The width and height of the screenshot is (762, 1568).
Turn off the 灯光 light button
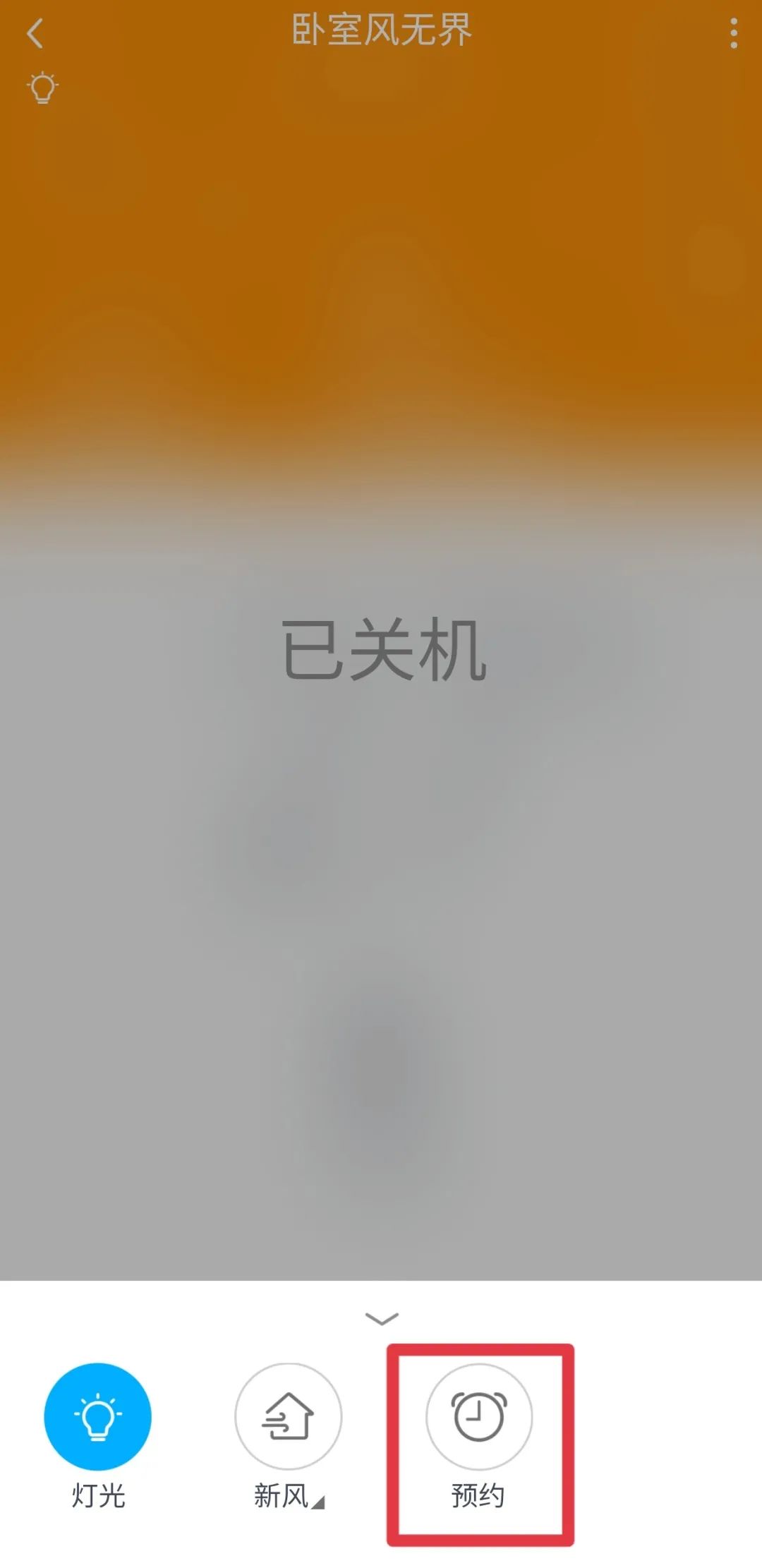tap(97, 1416)
